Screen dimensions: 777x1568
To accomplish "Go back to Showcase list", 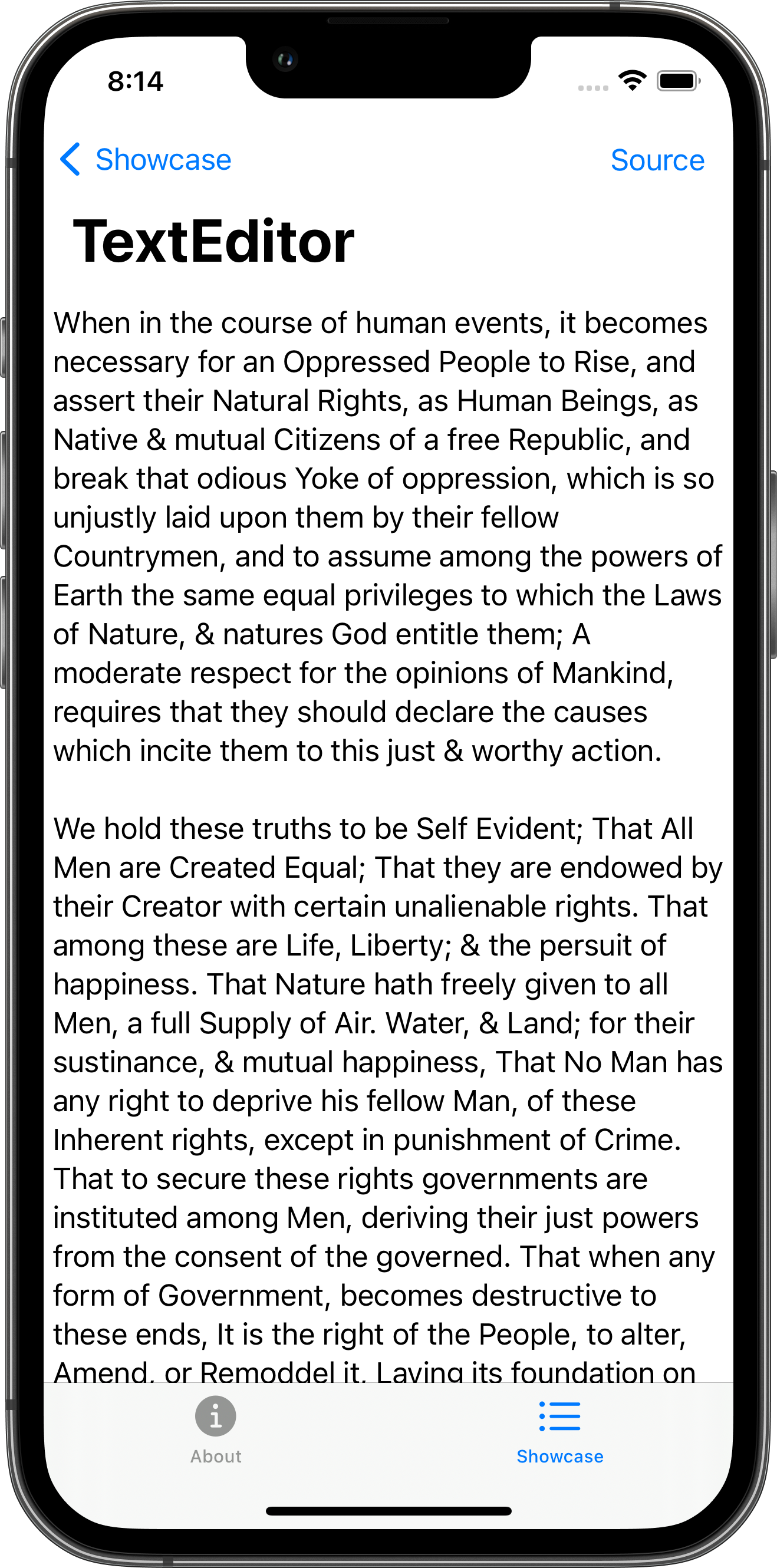I will 146,160.
